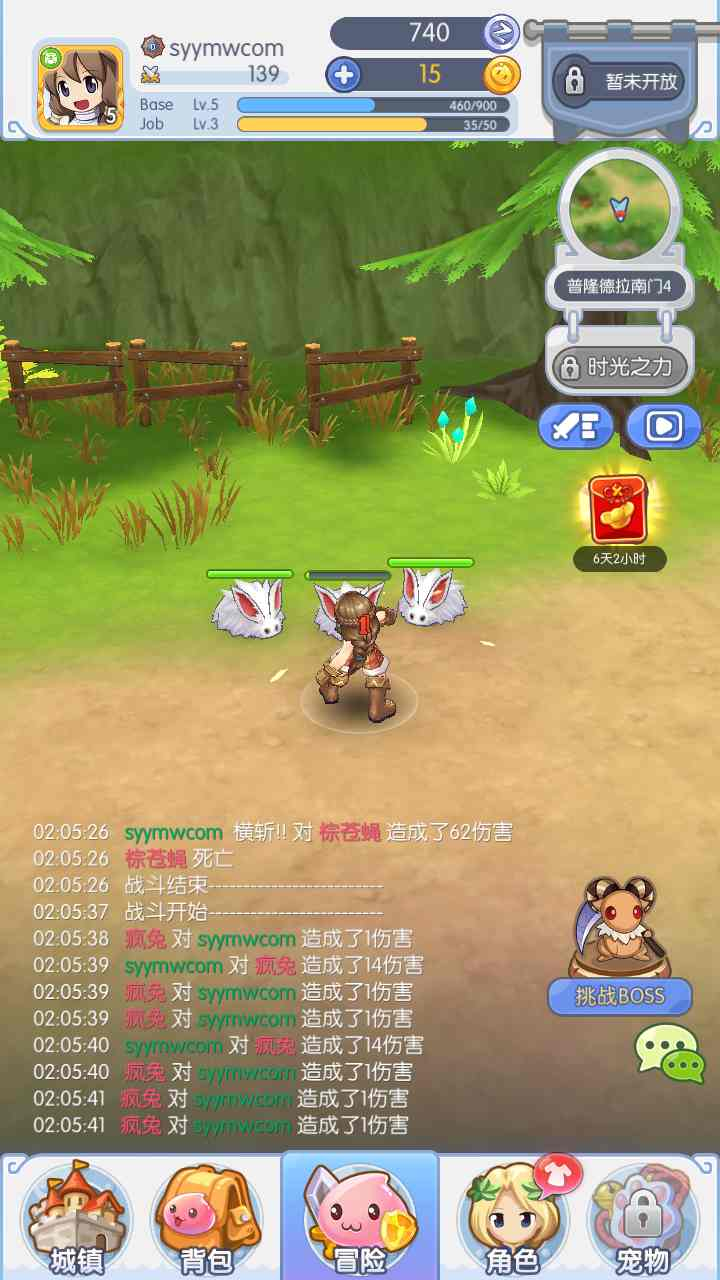The height and width of the screenshot is (1280, 720).
Task: Open the green chat bubbles
Action: click(666, 1053)
